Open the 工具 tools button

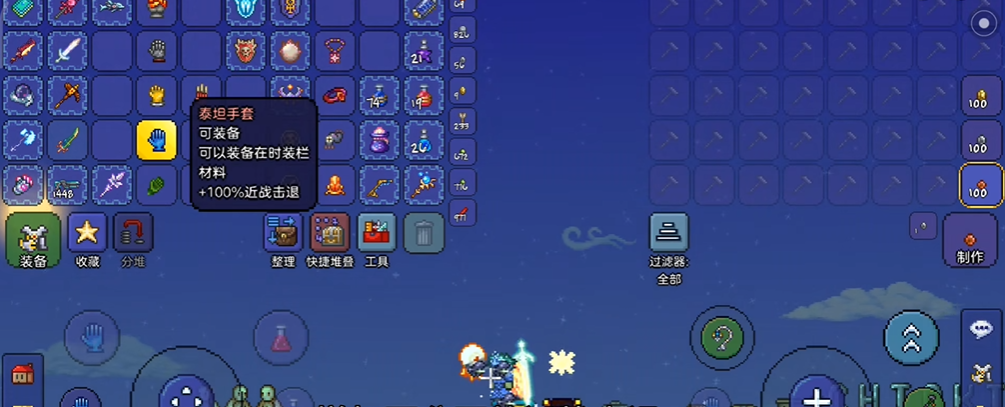tap(377, 236)
